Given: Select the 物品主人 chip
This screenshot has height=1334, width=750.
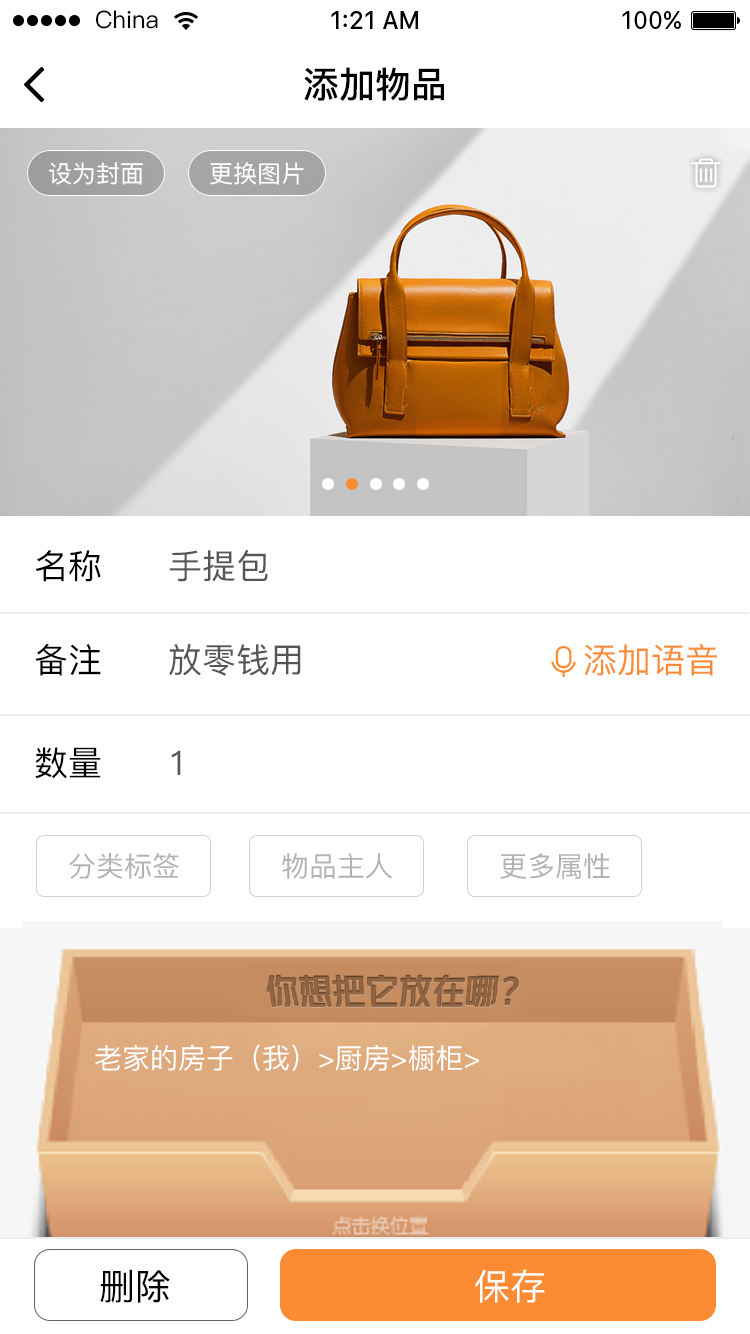Looking at the screenshot, I should pos(337,866).
